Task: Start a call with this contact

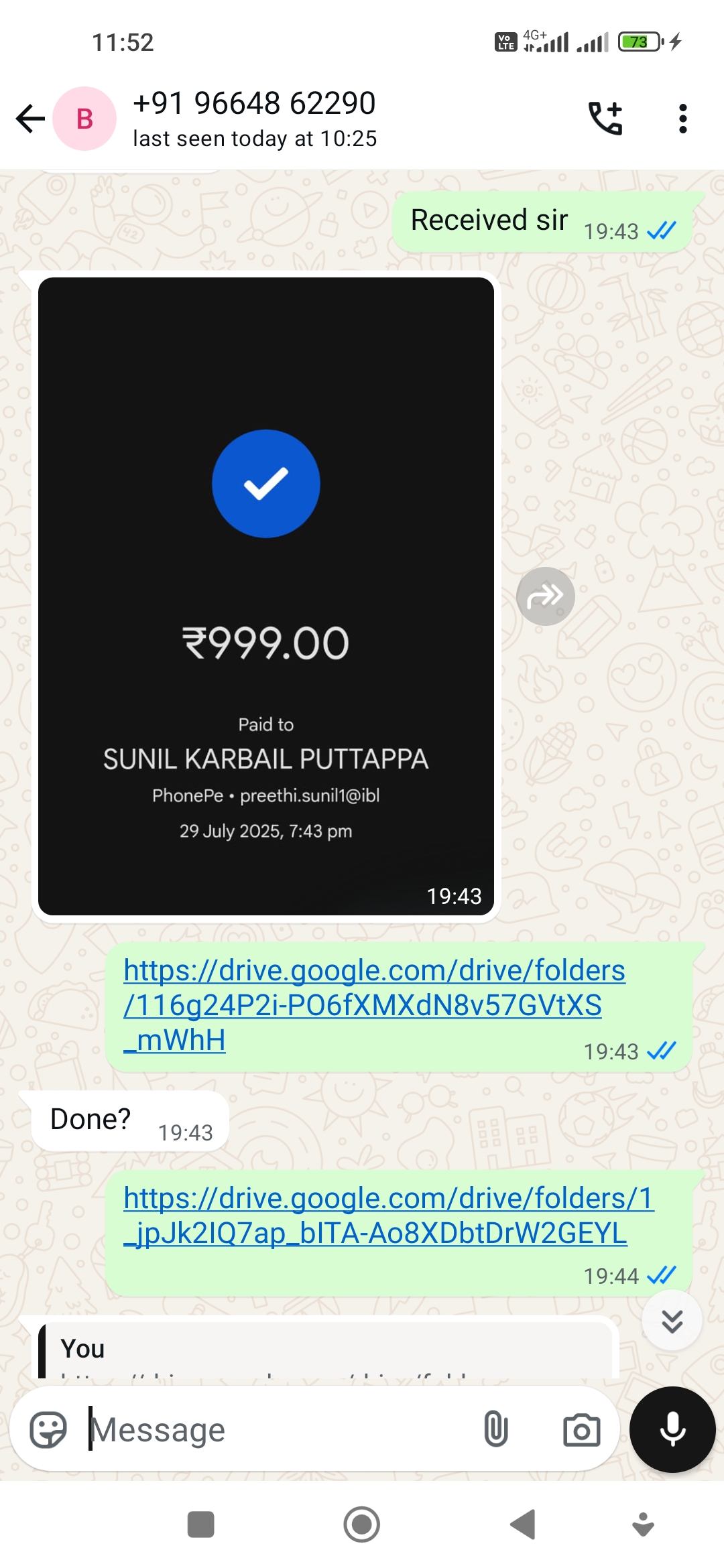Action: (605, 119)
